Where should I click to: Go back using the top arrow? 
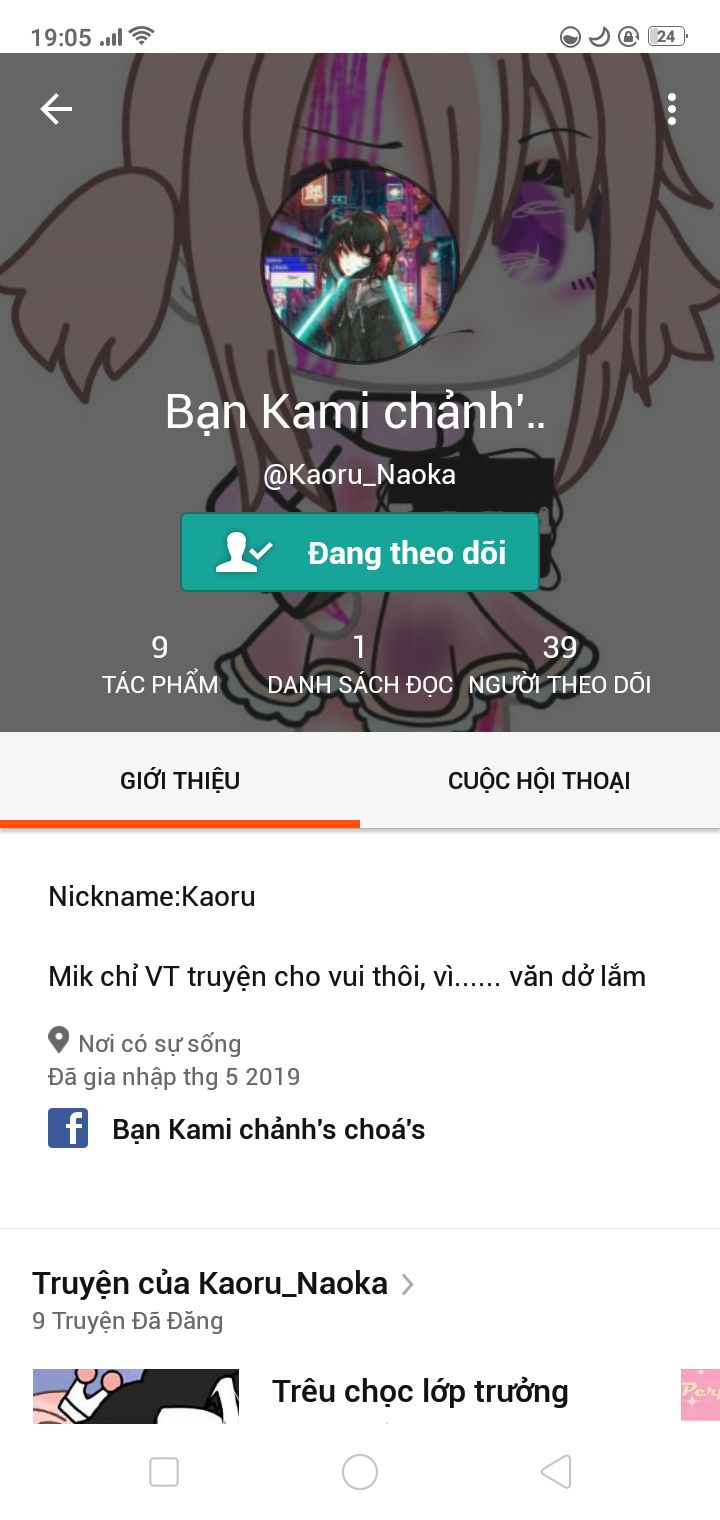[x=56, y=109]
